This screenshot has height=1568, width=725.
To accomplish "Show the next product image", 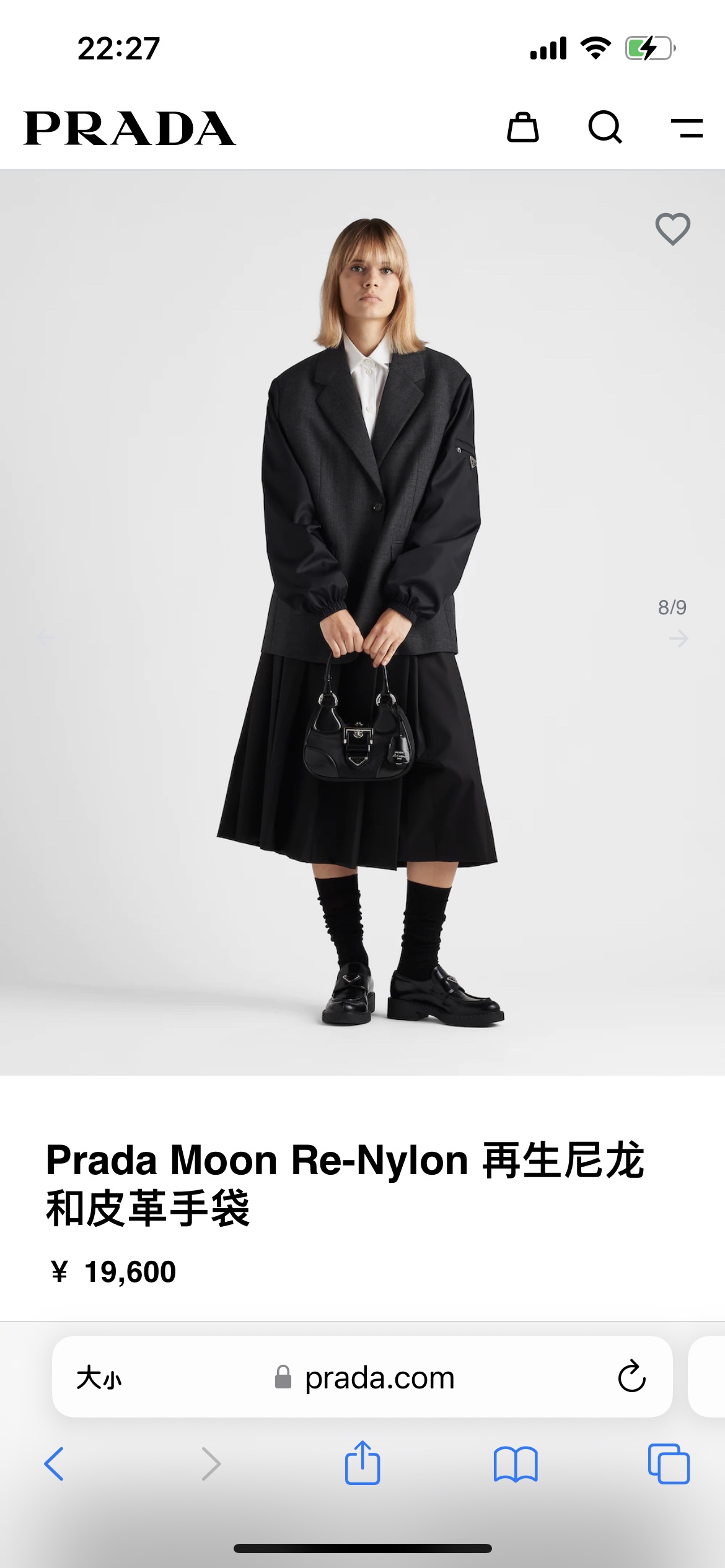I will (x=679, y=638).
